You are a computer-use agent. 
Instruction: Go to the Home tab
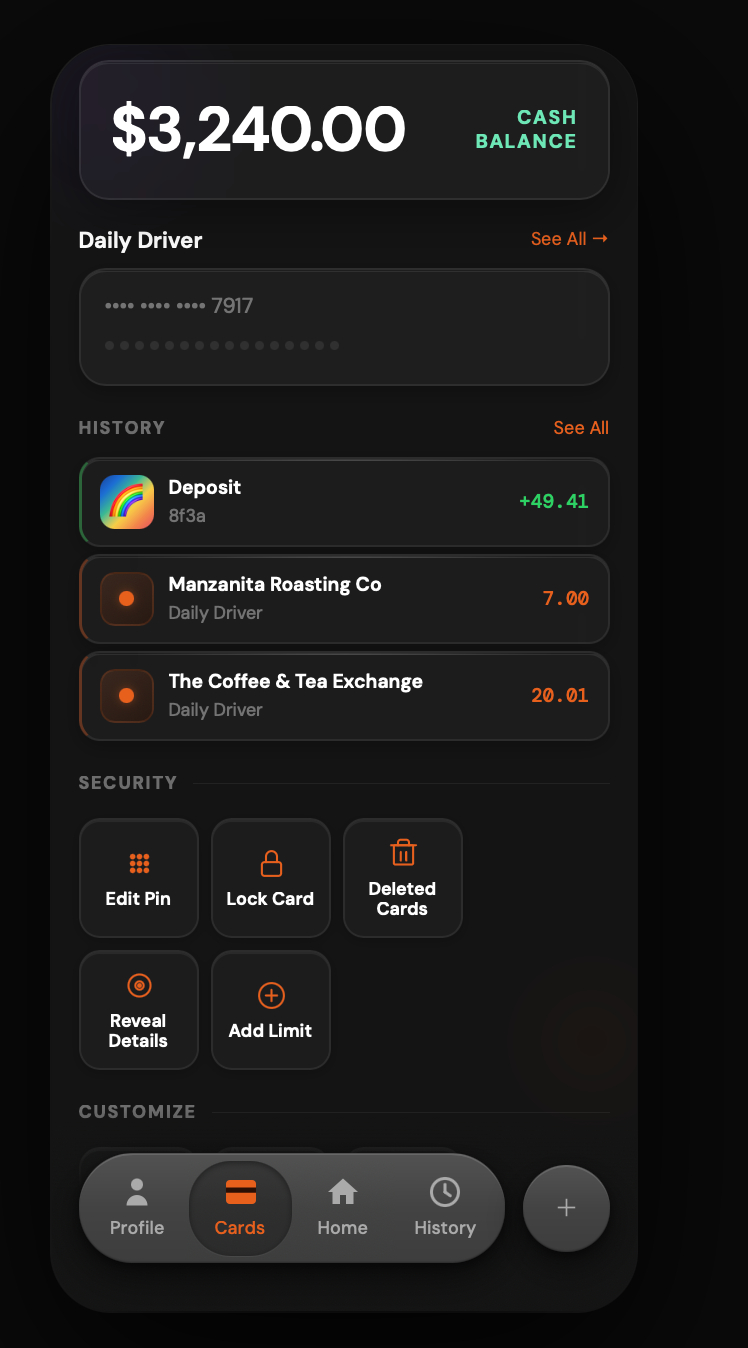click(343, 1207)
